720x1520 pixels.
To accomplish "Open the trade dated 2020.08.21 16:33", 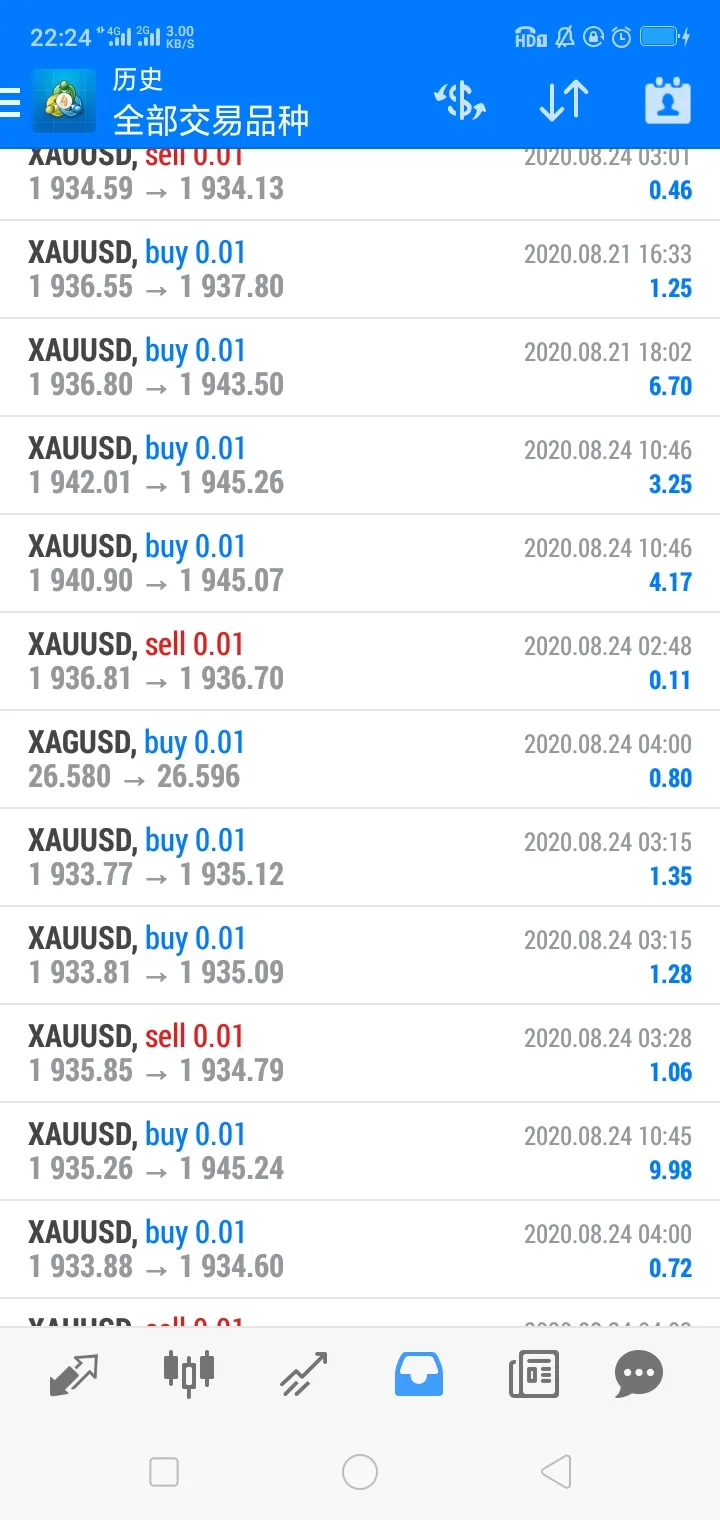I will 360,270.
